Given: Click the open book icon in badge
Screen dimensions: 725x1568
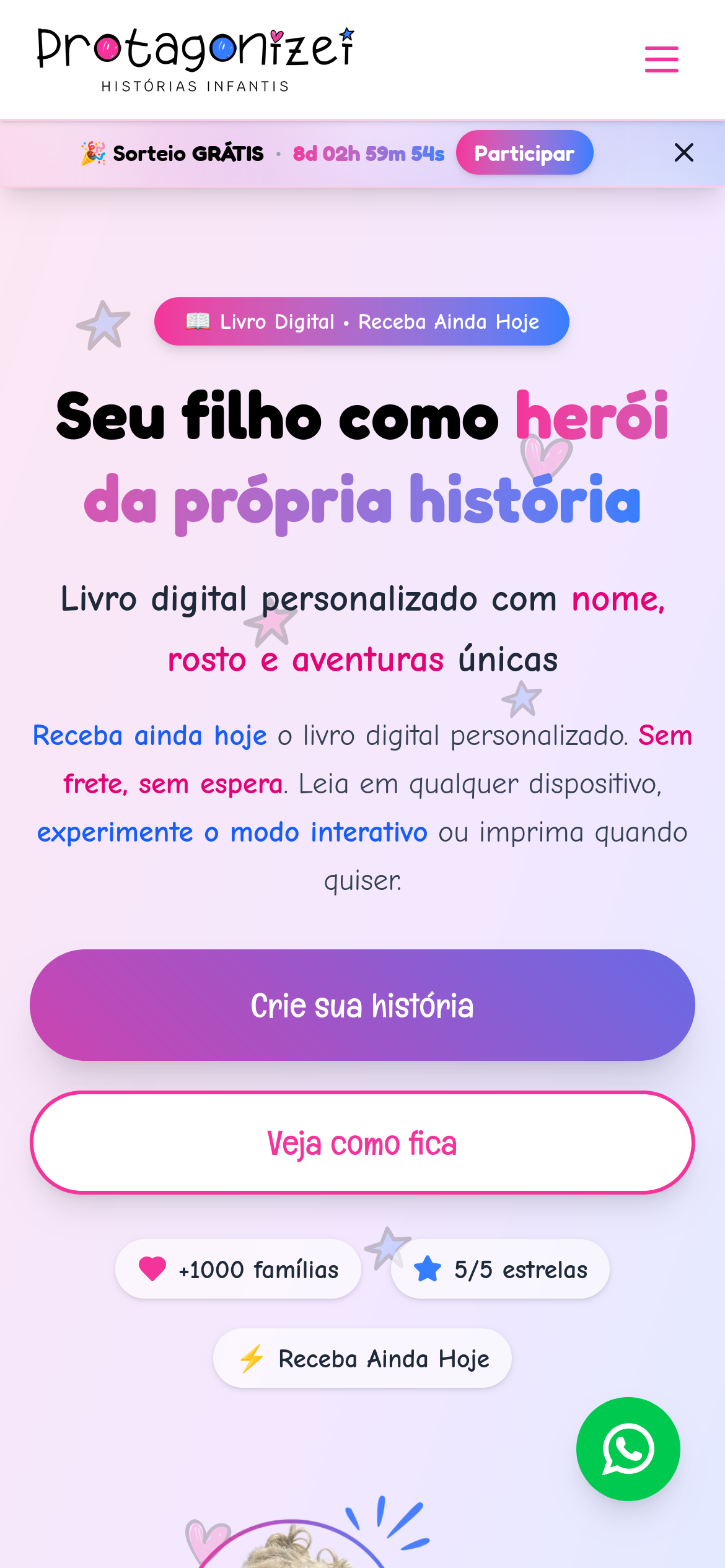Looking at the screenshot, I should 197,321.
